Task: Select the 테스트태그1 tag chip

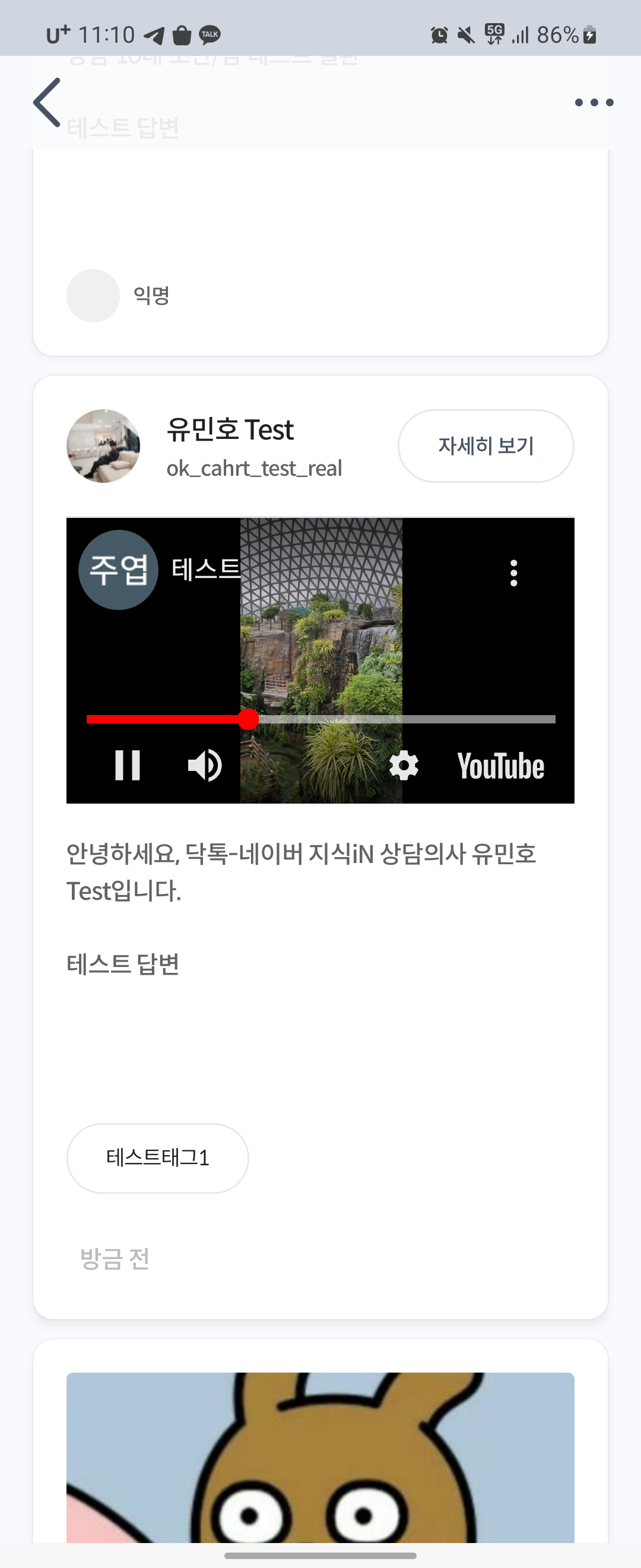Action: [x=157, y=1158]
